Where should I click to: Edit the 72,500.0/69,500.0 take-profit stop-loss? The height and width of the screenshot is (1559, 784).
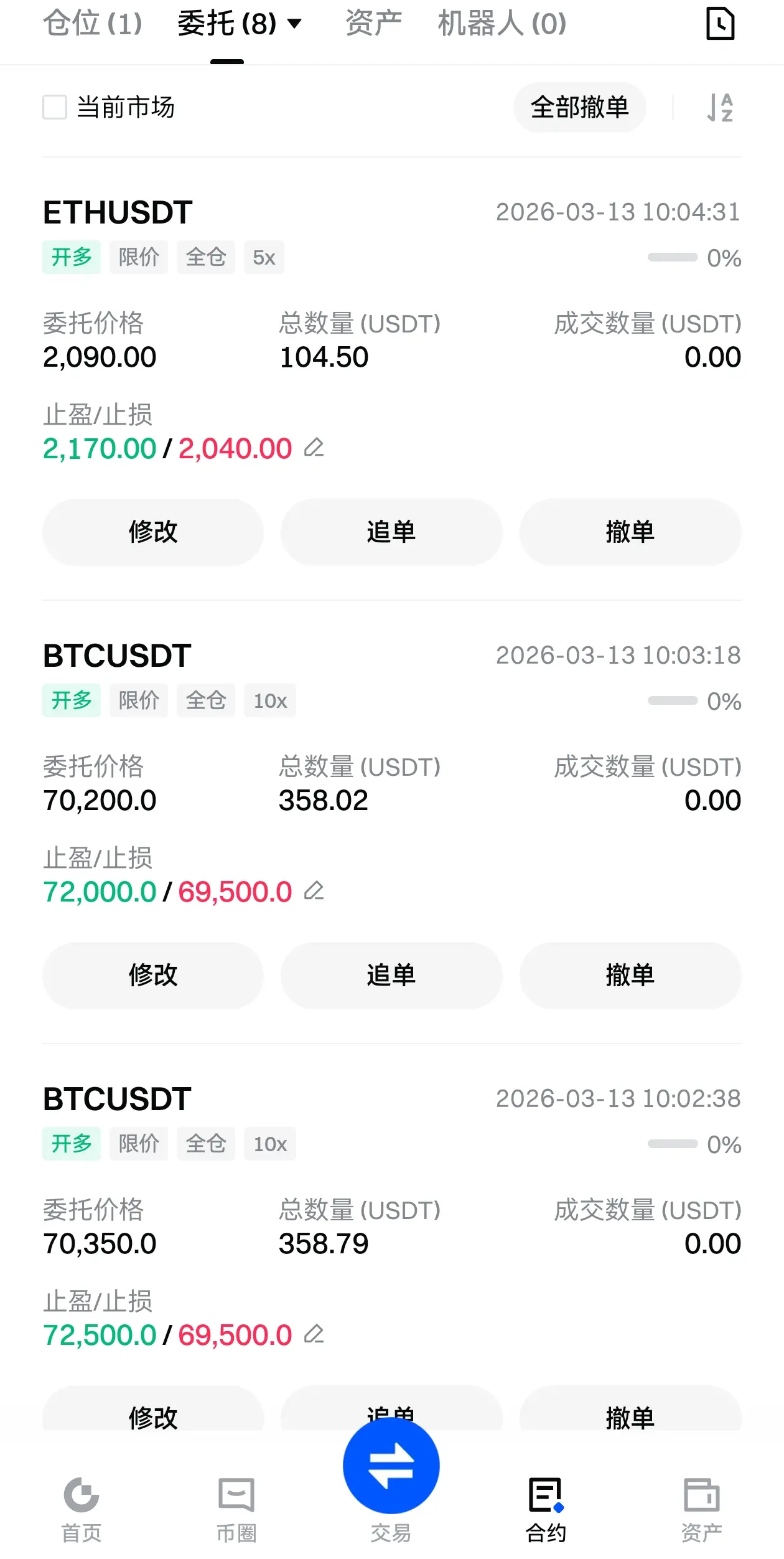(314, 1334)
